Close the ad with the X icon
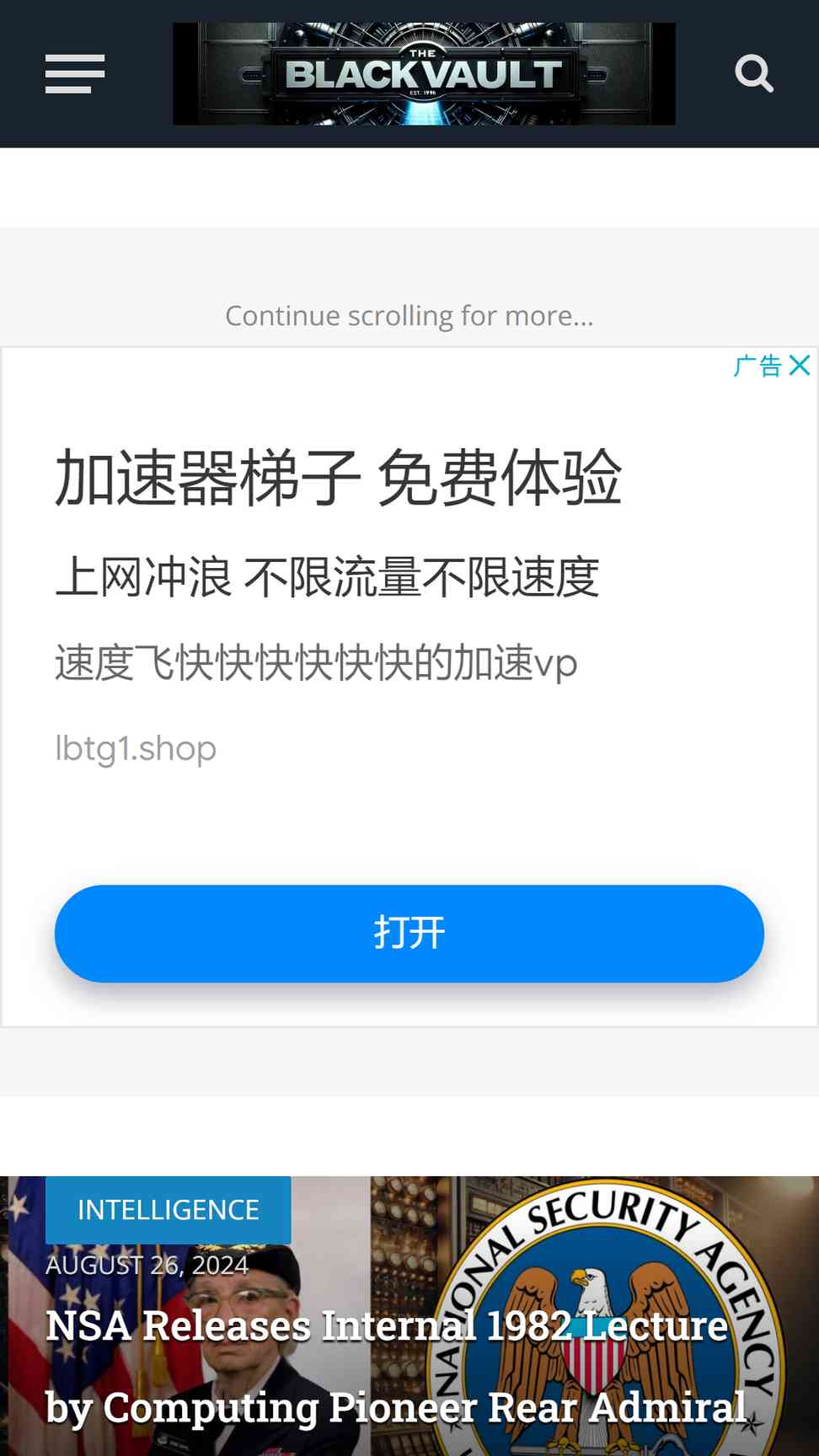This screenshot has height=1456, width=819. click(800, 365)
